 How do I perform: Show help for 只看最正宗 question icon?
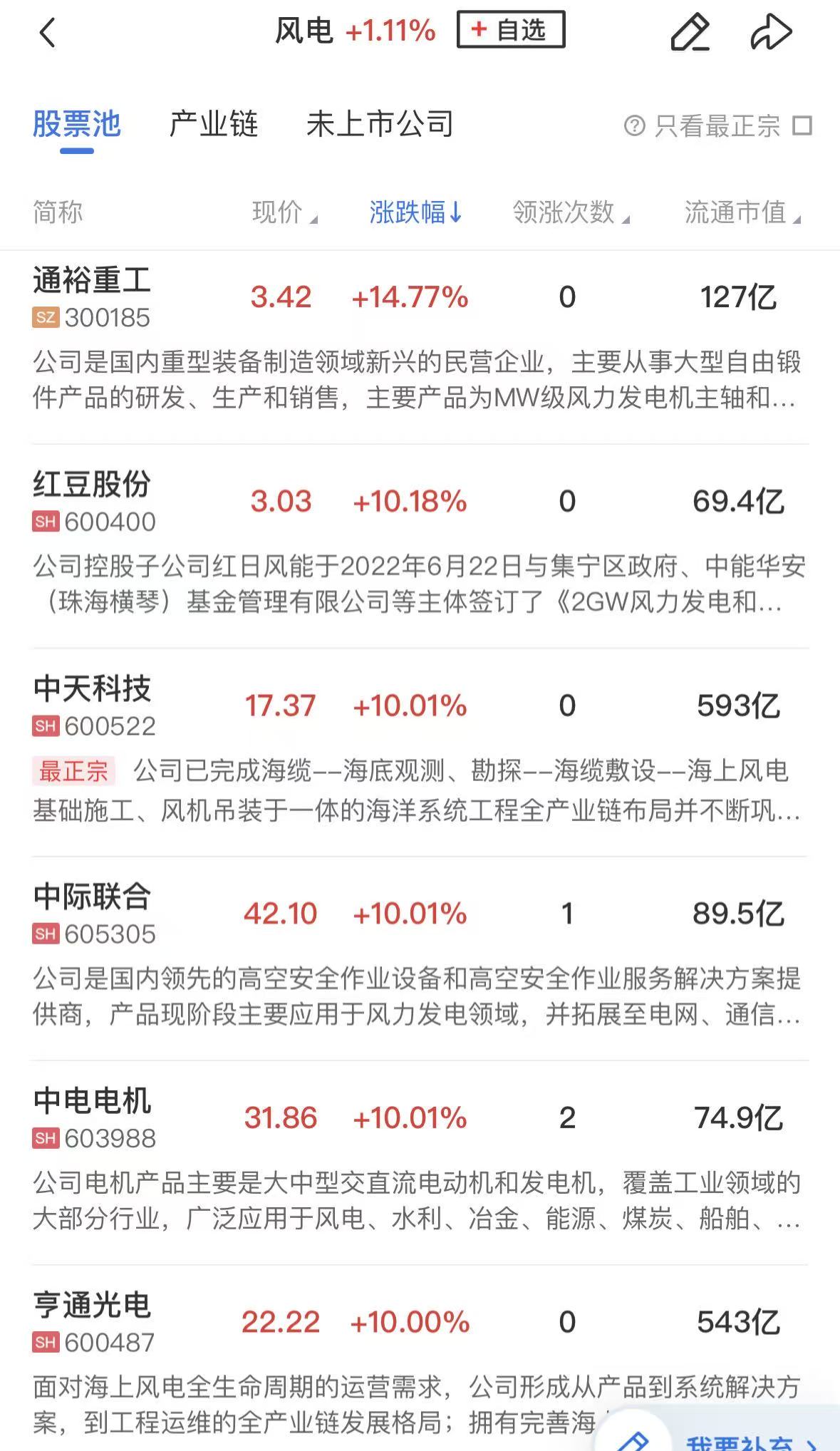coord(634,126)
